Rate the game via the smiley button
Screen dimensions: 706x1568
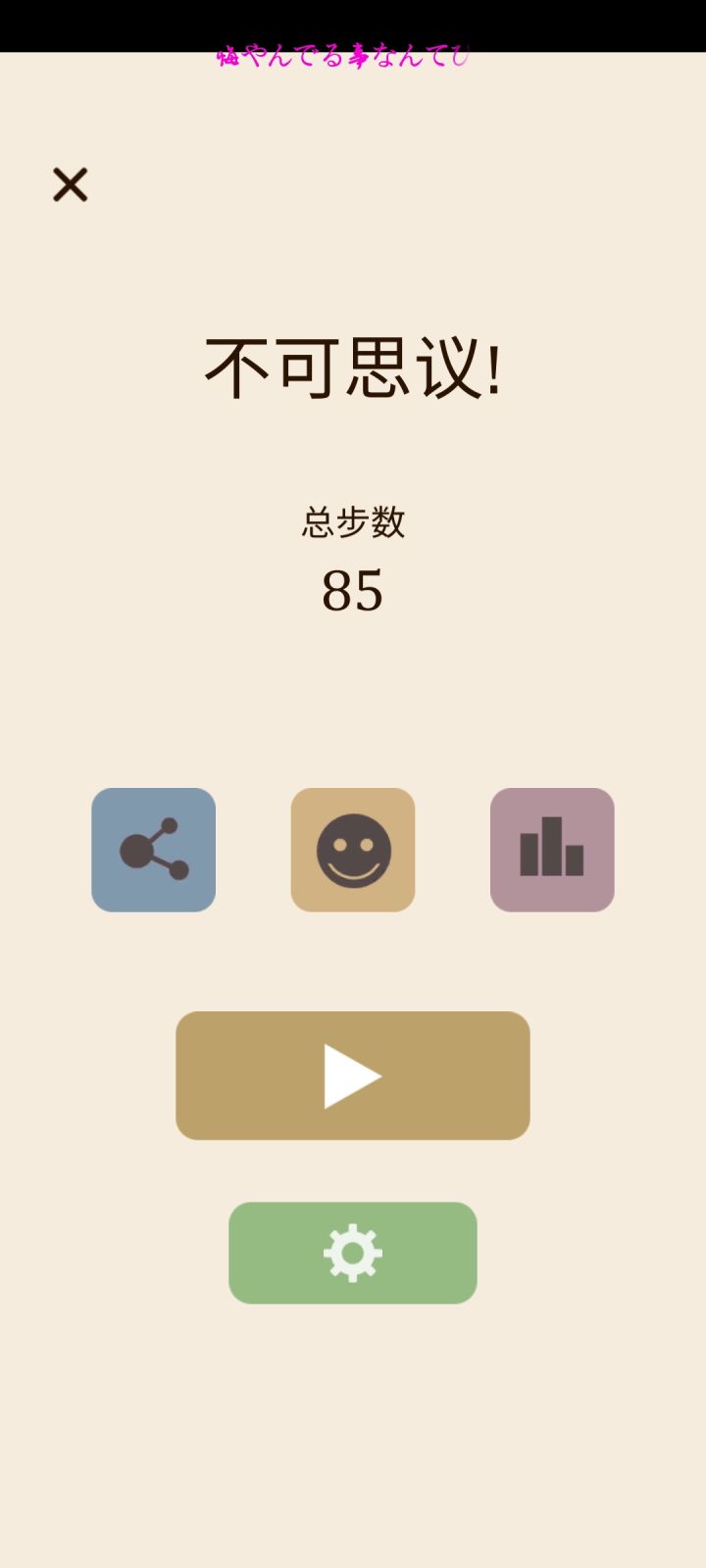coord(353,850)
